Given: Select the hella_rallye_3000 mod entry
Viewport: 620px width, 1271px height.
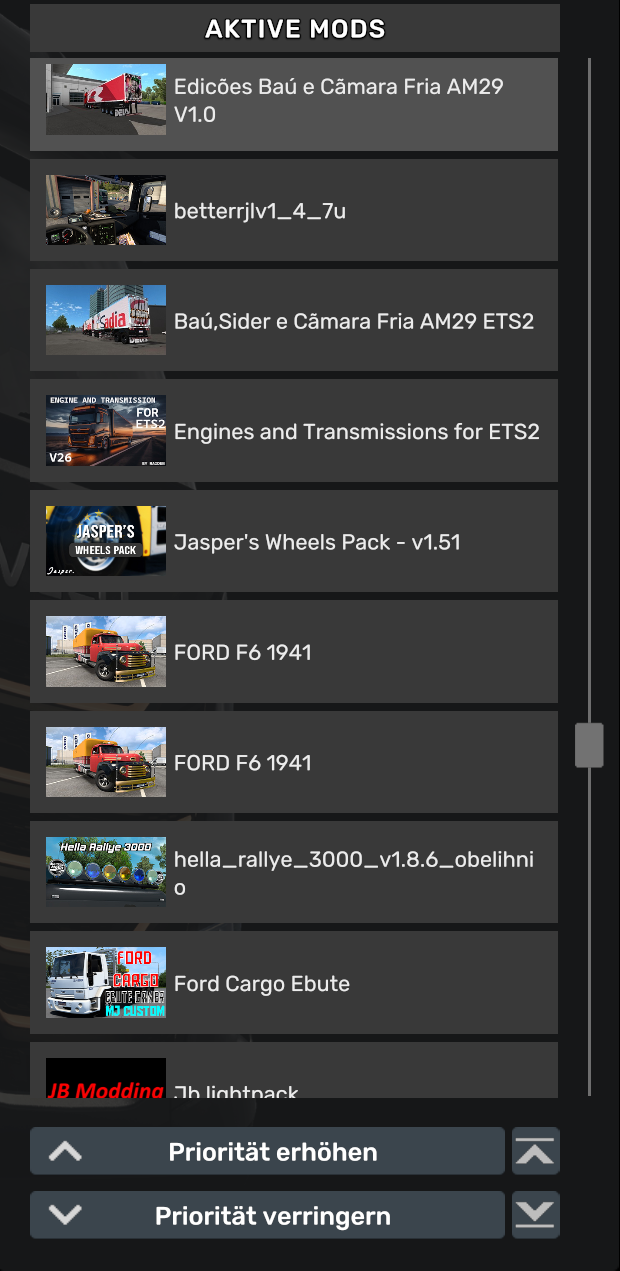Looking at the screenshot, I should tap(294, 873).
